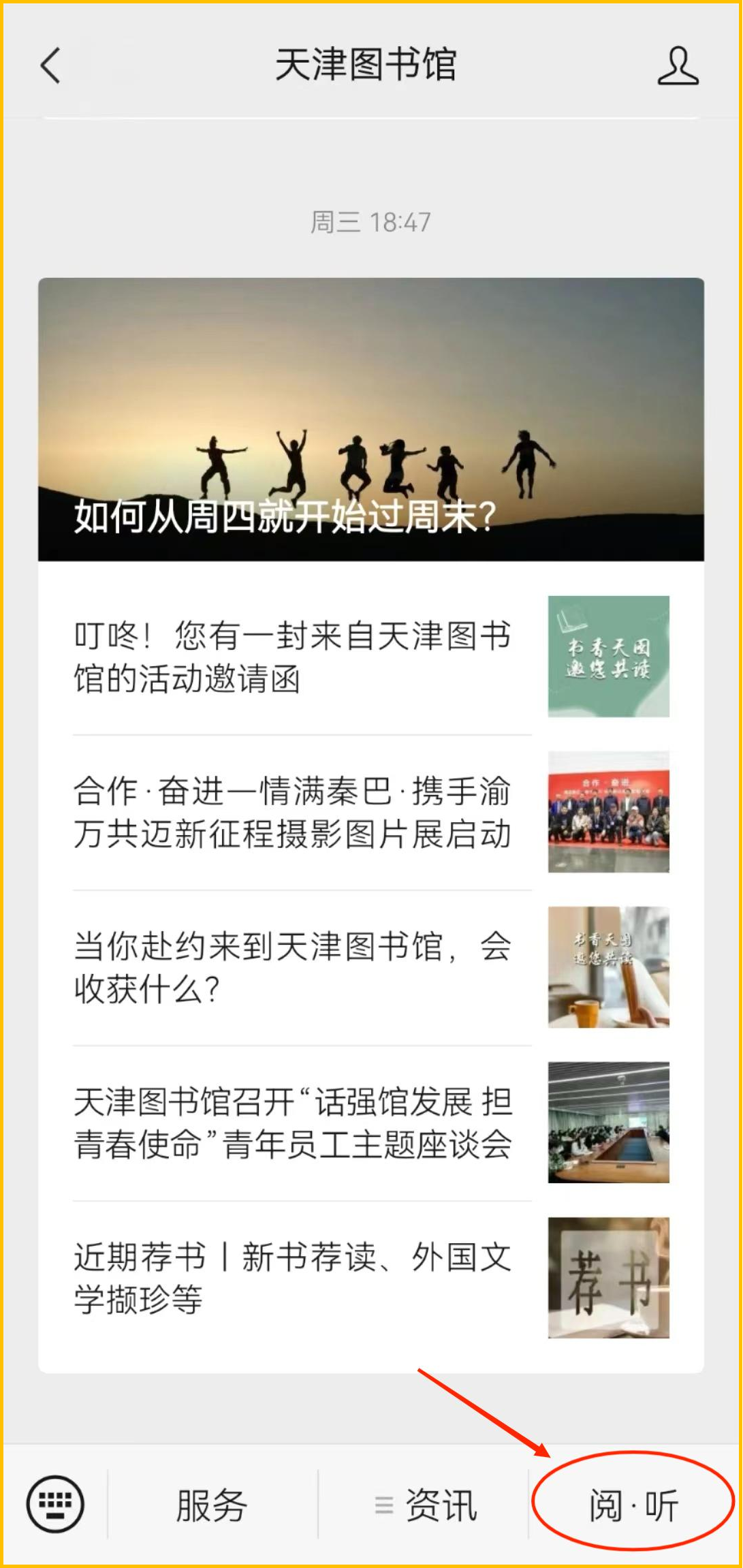Read the 摄影图片展启动 article
The height and width of the screenshot is (1568, 743).
(x=293, y=813)
